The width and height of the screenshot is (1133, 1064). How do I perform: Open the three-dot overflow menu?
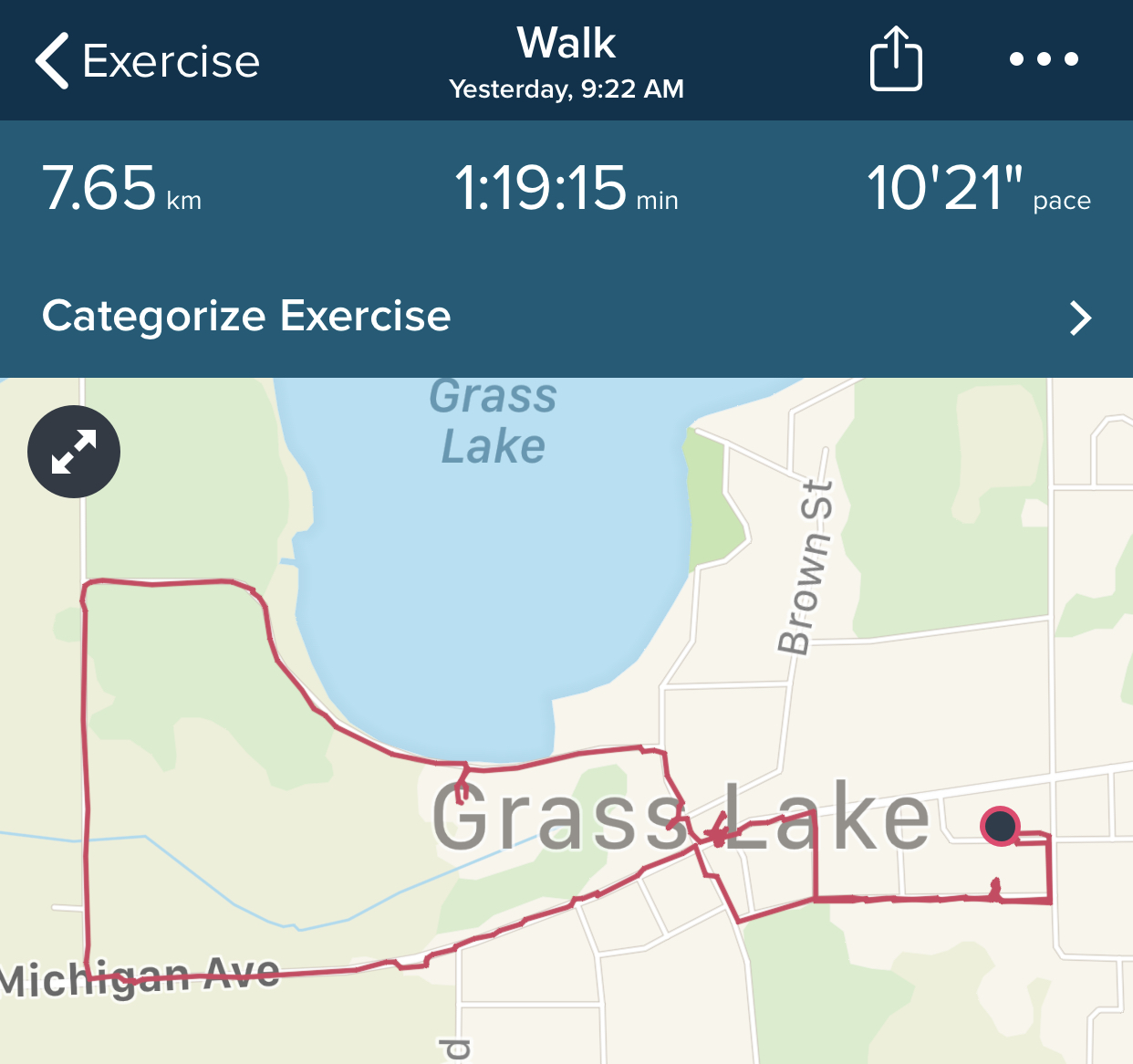(x=1044, y=59)
